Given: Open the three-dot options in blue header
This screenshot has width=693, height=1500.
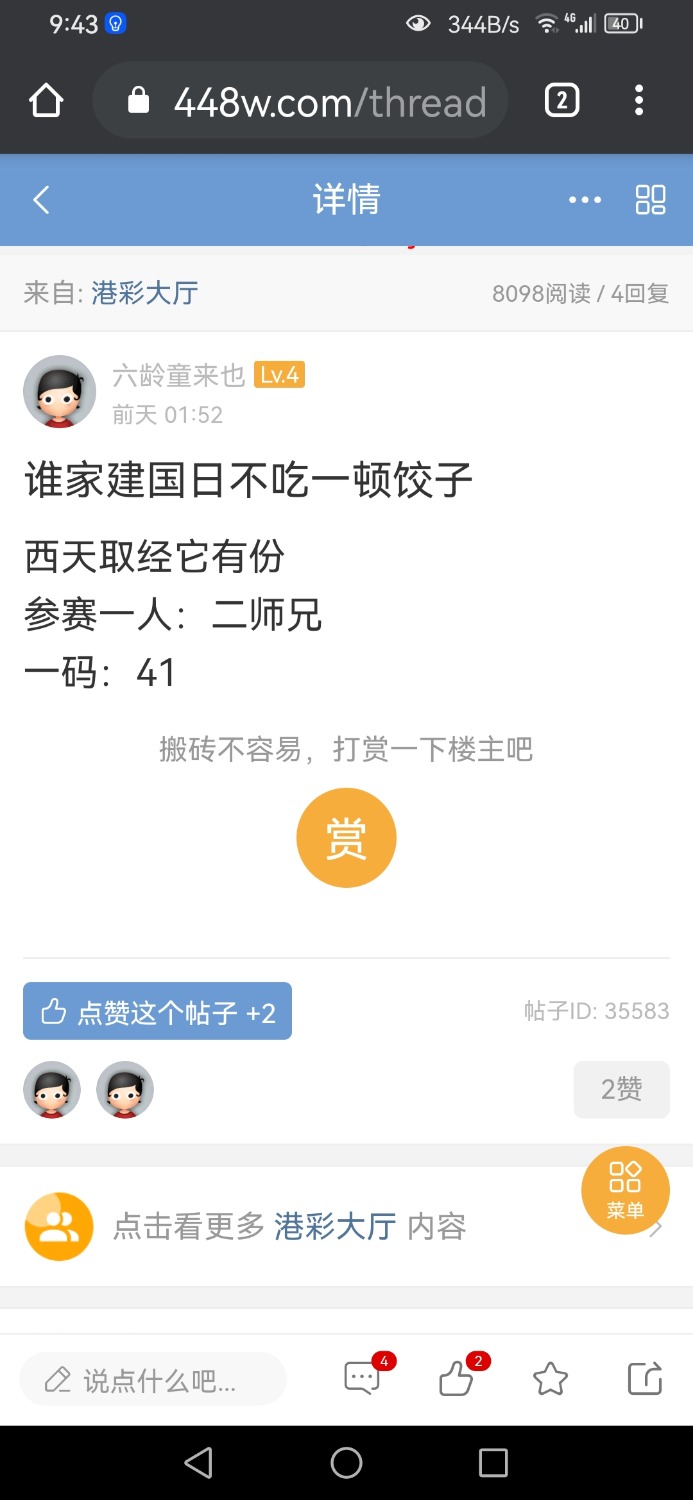Looking at the screenshot, I should [x=585, y=200].
